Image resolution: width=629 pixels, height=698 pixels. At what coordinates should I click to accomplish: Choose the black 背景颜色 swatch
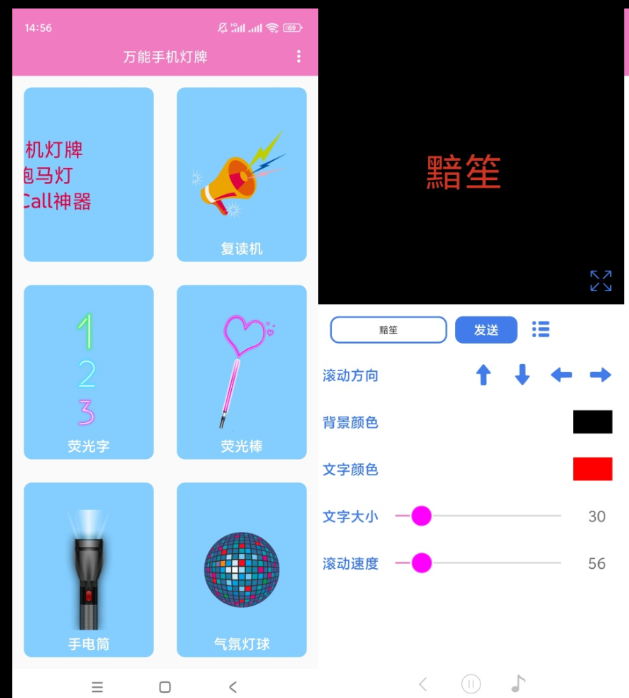(x=592, y=422)
